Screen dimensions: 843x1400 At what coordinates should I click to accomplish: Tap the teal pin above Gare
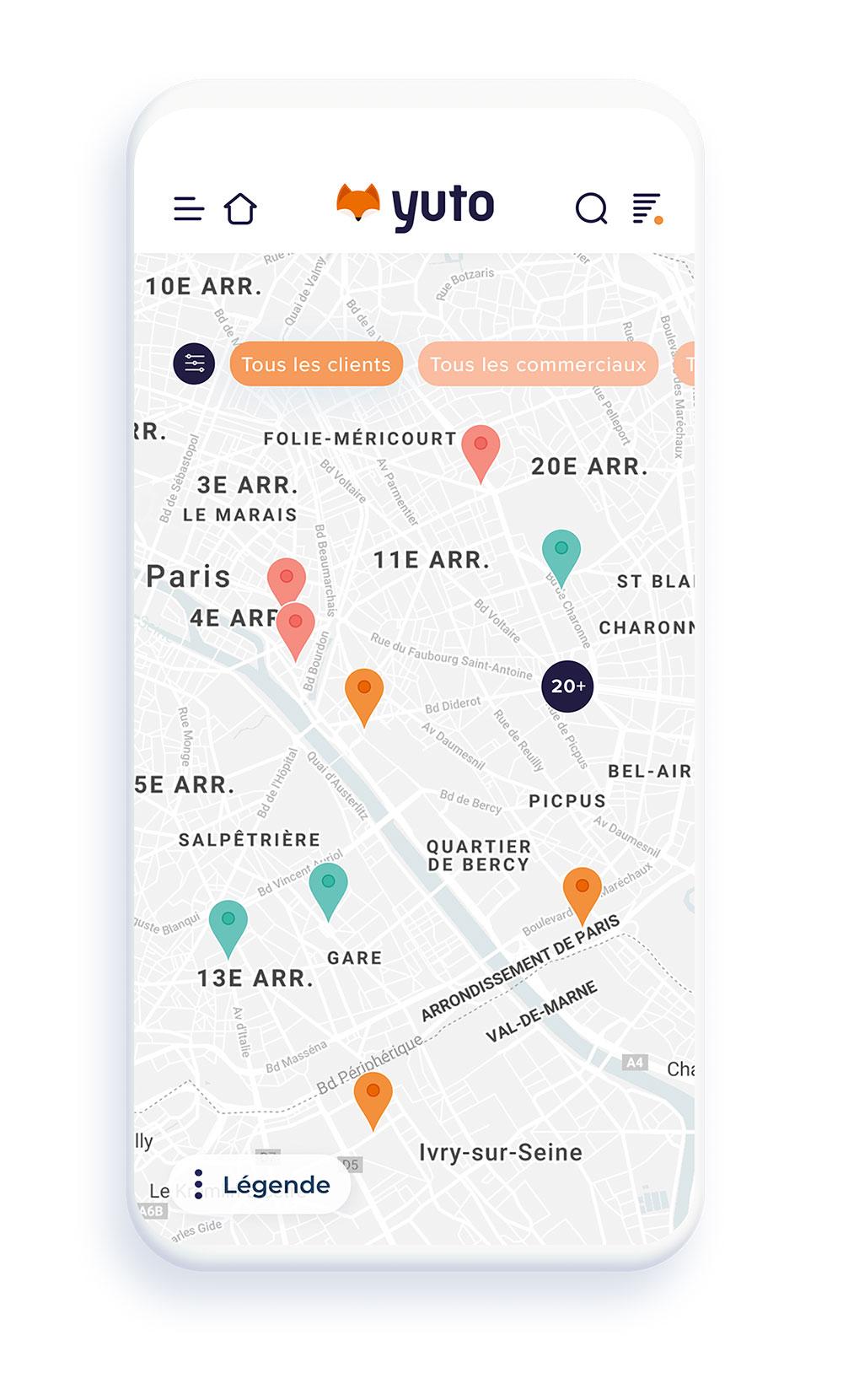click(x=328, y=885)
